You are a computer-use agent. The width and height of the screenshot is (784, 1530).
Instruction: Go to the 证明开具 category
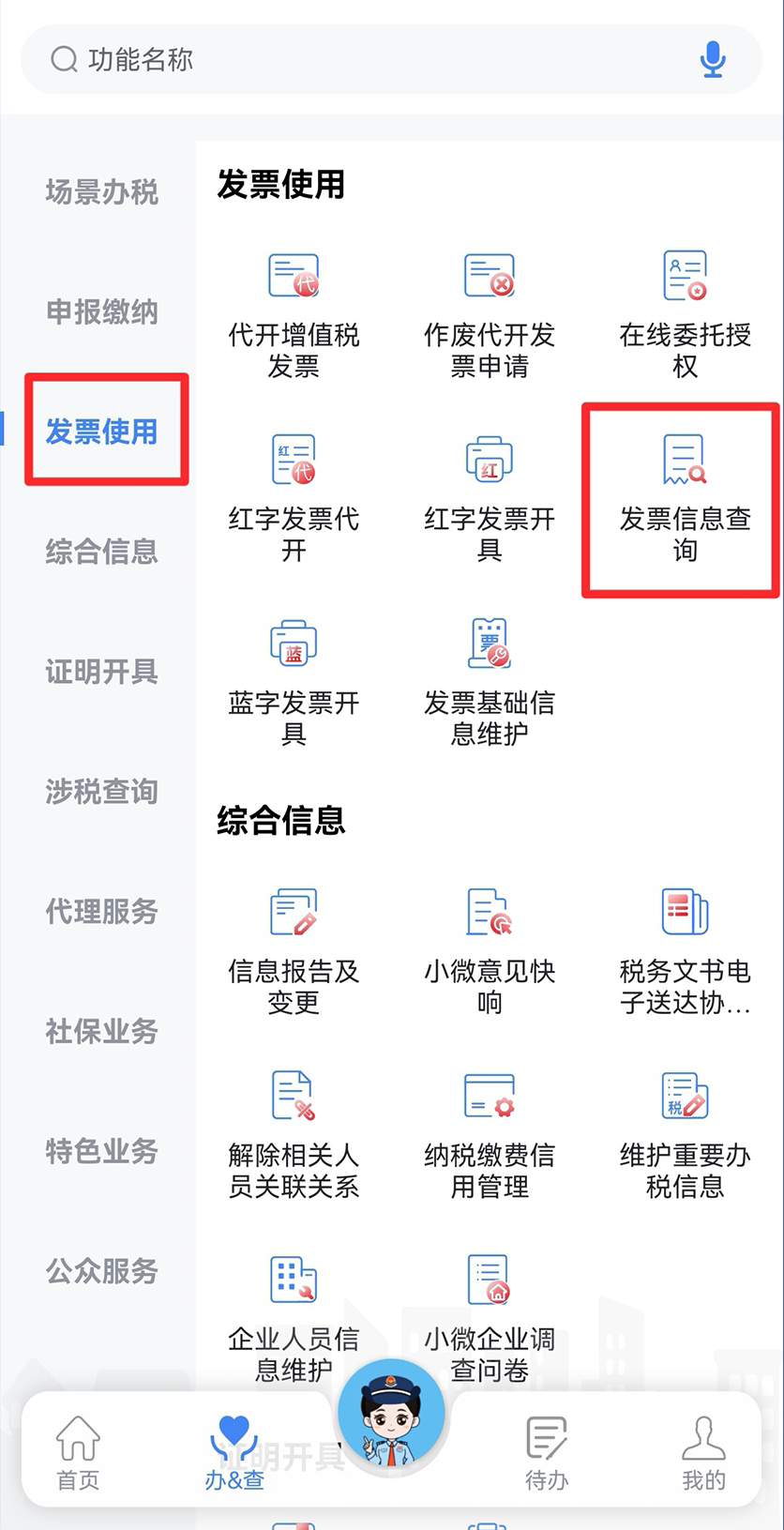click(x=101, y=672)
